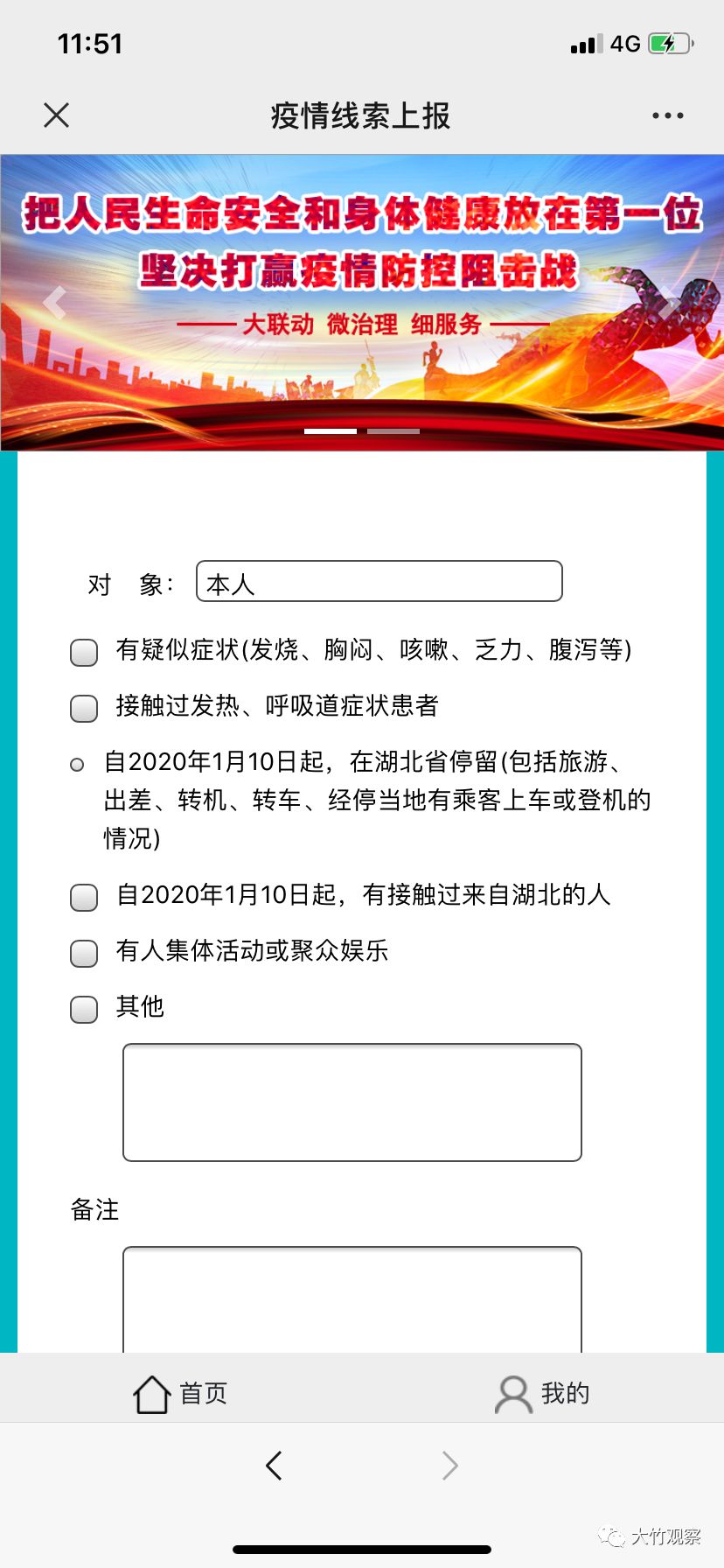Viewport: 724px width, 1568px height.
Task: Show the next banner slide
Action: click(x=669, y=303)
